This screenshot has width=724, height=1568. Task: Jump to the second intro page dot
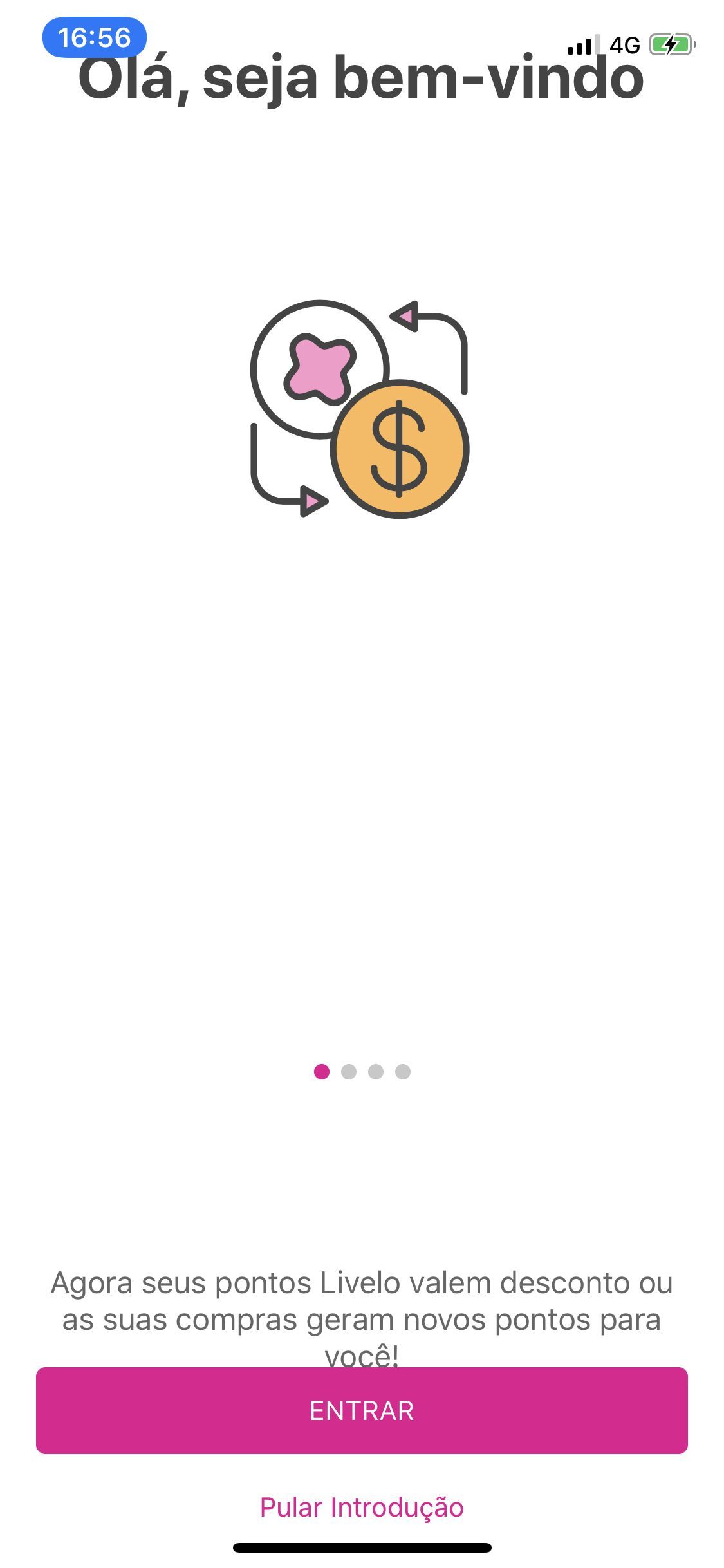pos(349,1072)
